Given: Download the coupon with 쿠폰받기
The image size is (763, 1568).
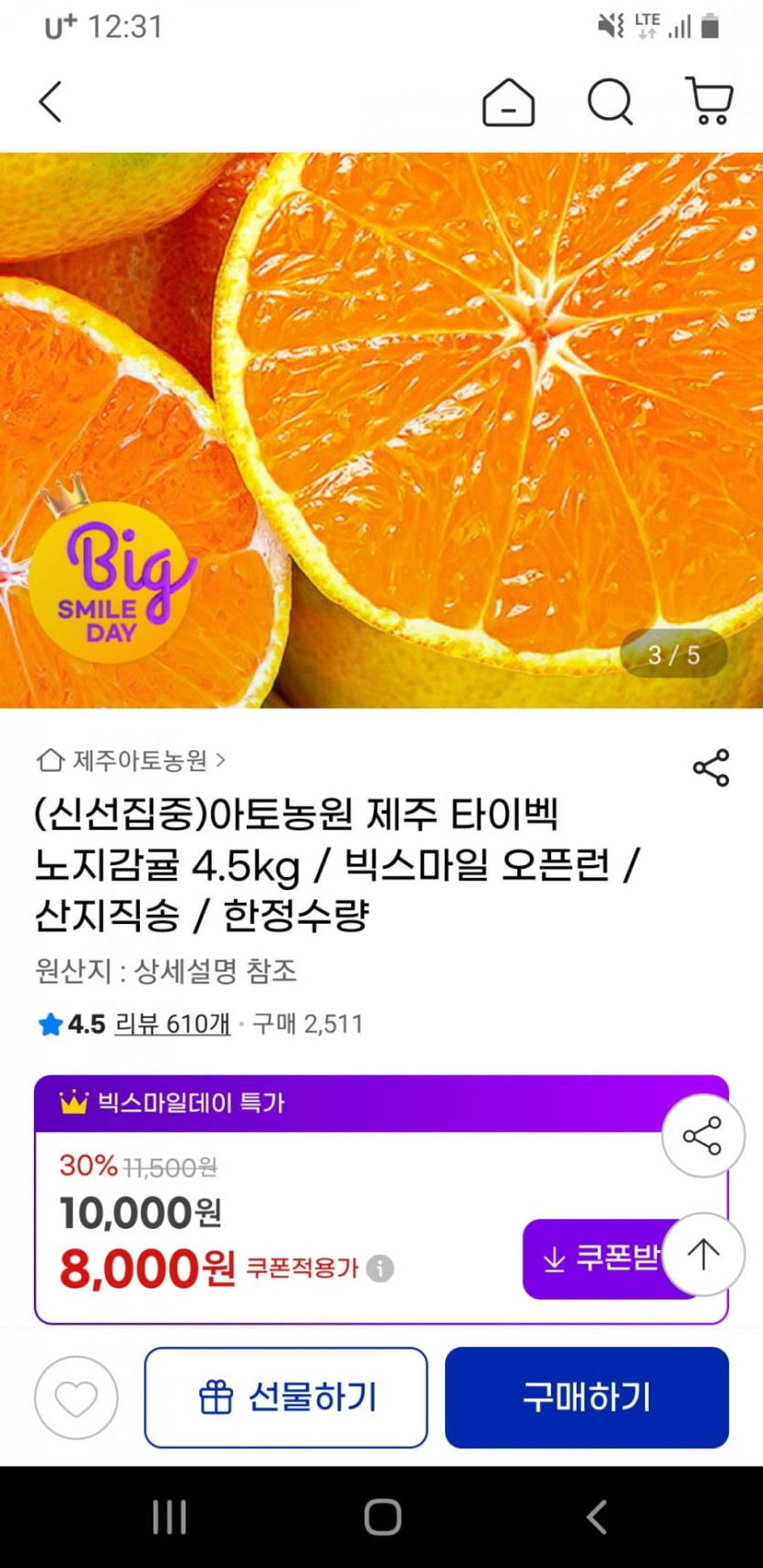Looking at the screenshot, I should (594, 1259).
